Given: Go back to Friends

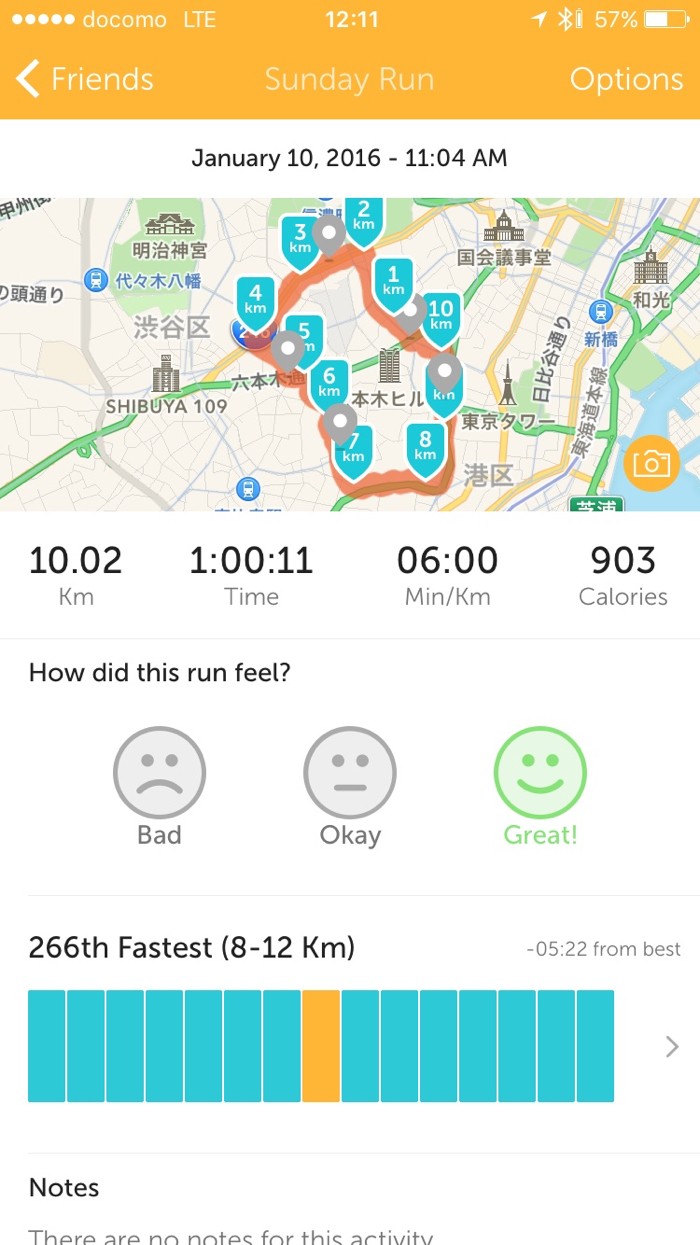Looking at the screenshot, I should [x=85, y=79].
